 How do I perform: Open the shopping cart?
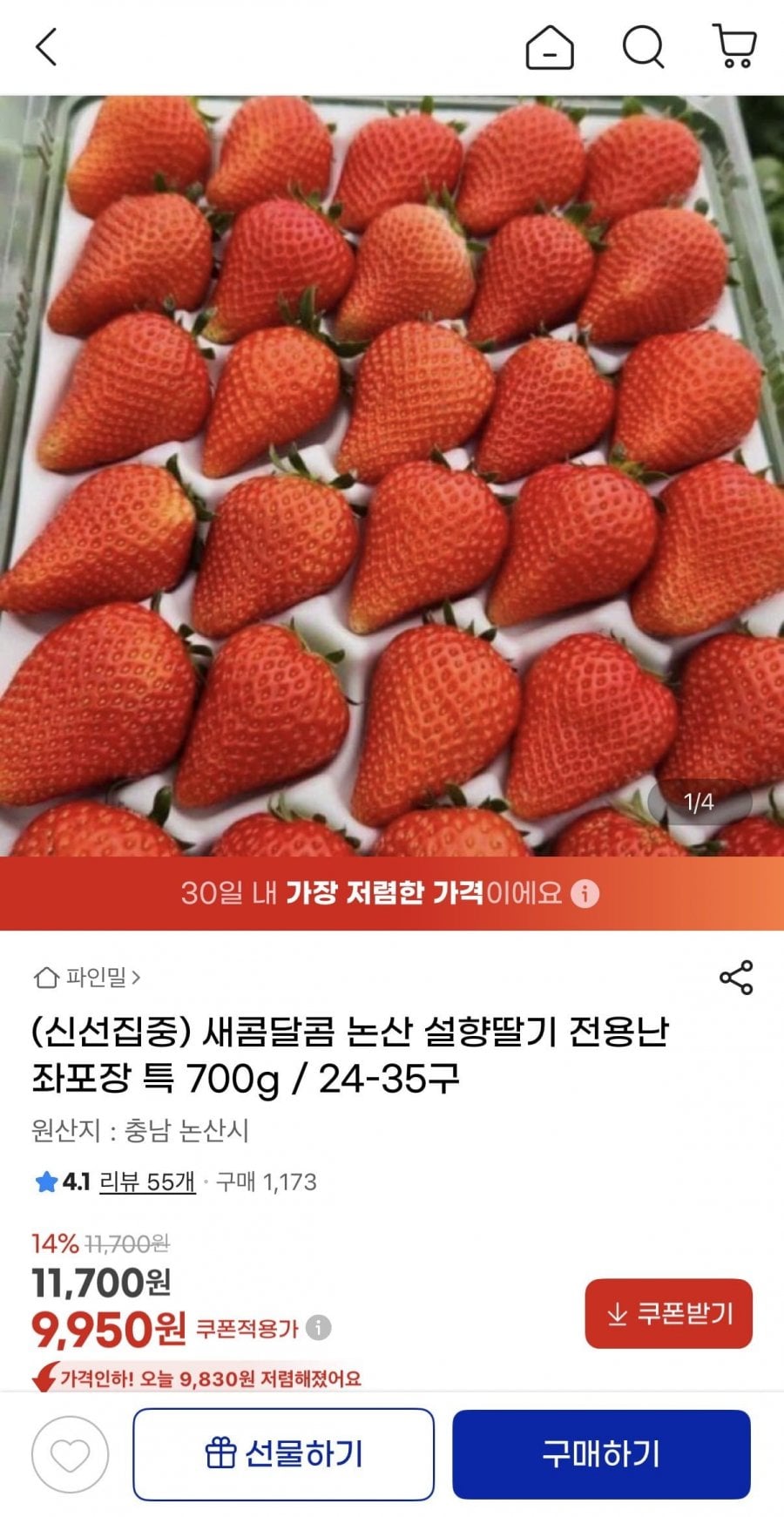[734, 47]
